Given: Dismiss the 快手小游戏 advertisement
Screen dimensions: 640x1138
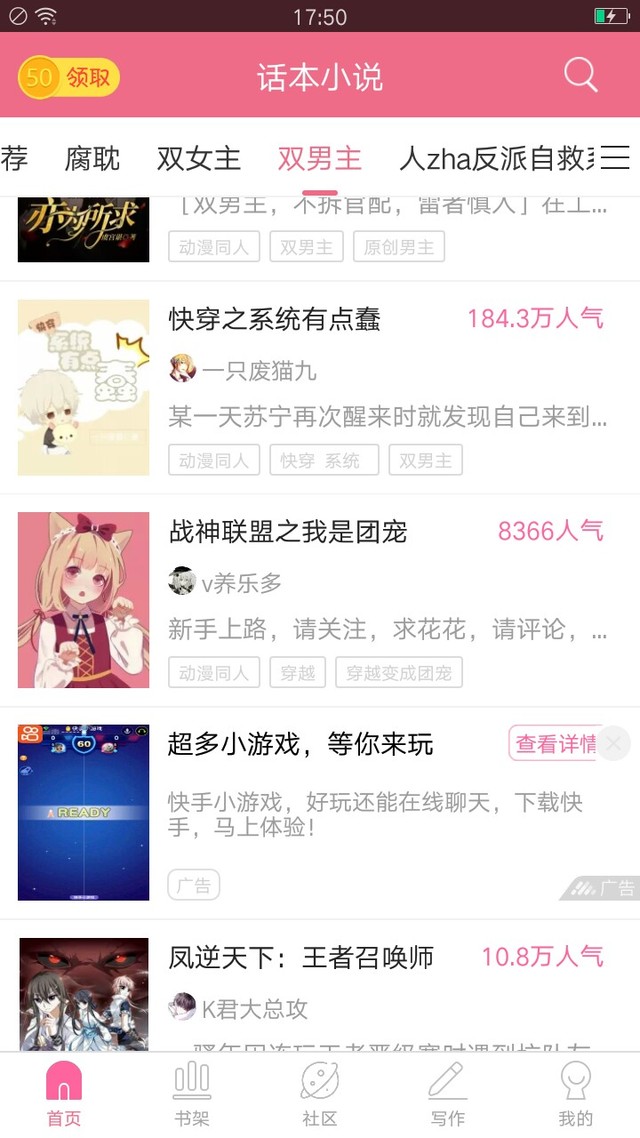Looking at the screenshot, I should point(615,743).
